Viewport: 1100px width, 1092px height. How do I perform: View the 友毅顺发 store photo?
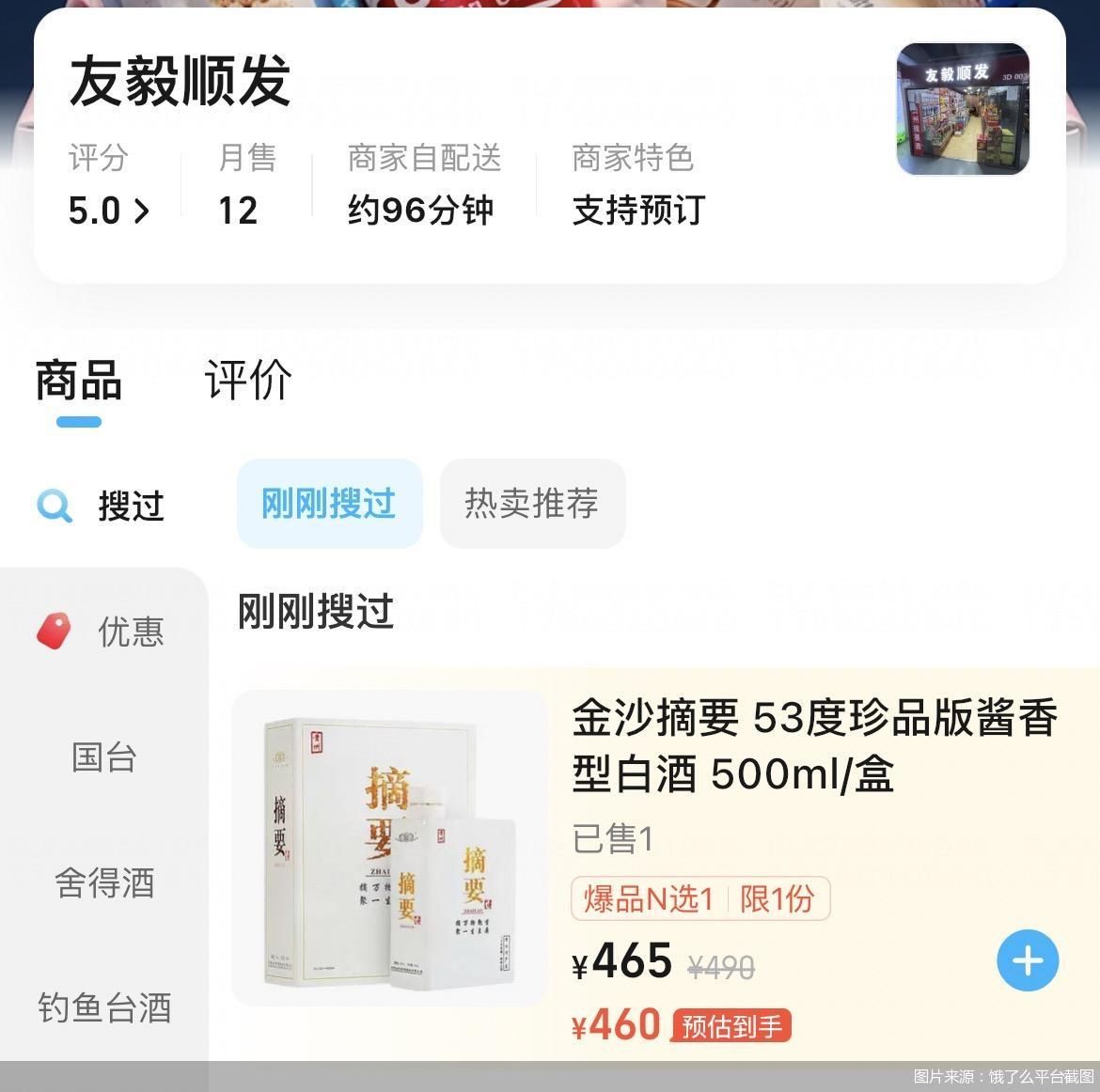coord(963,109)
